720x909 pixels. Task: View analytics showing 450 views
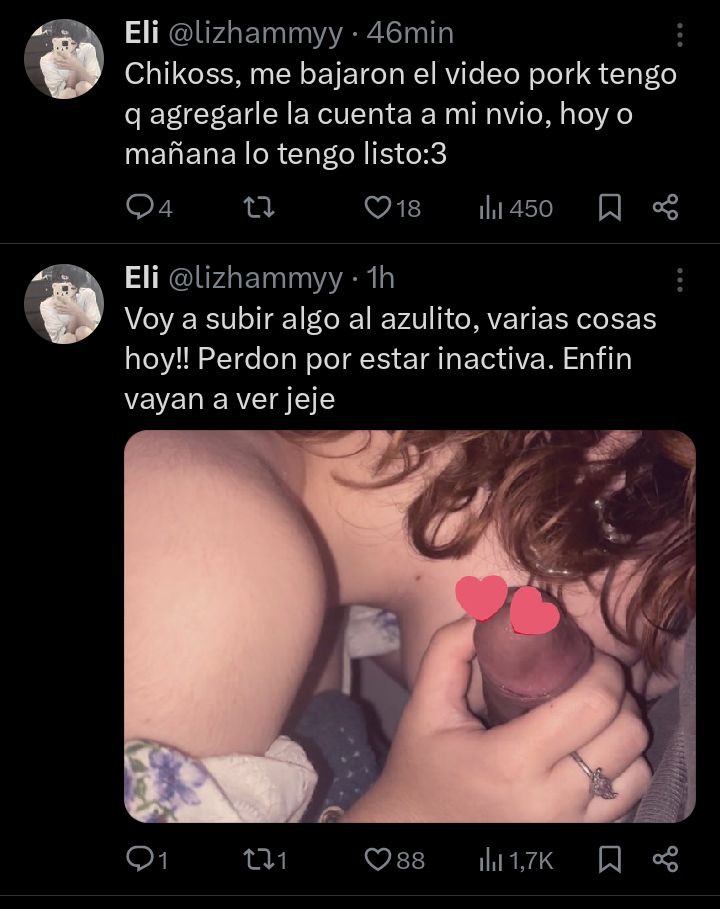pyautogui.click(x=491, y=208)
